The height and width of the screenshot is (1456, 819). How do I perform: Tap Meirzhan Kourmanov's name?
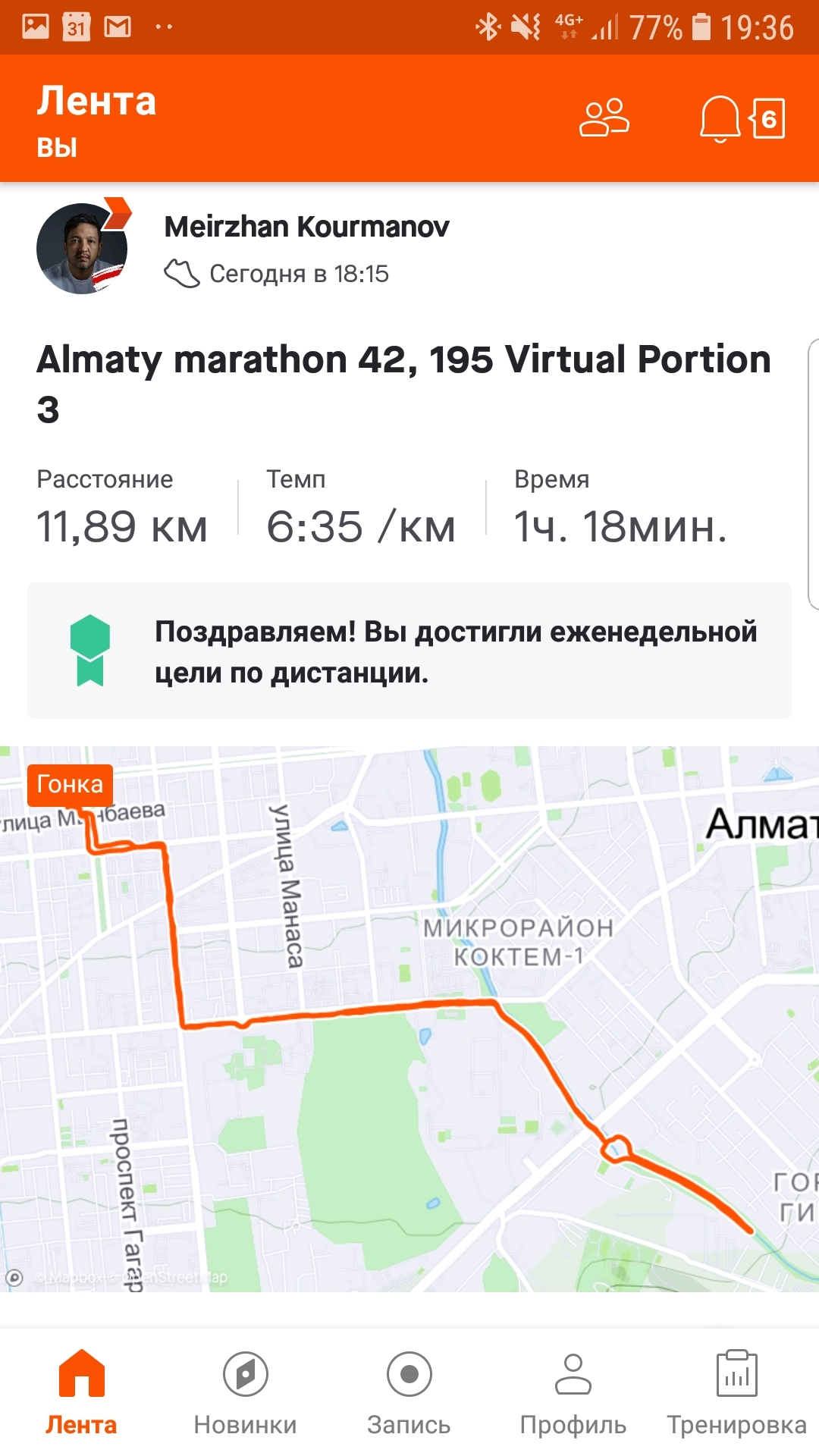pyautogui.click(x=306, y=227)
